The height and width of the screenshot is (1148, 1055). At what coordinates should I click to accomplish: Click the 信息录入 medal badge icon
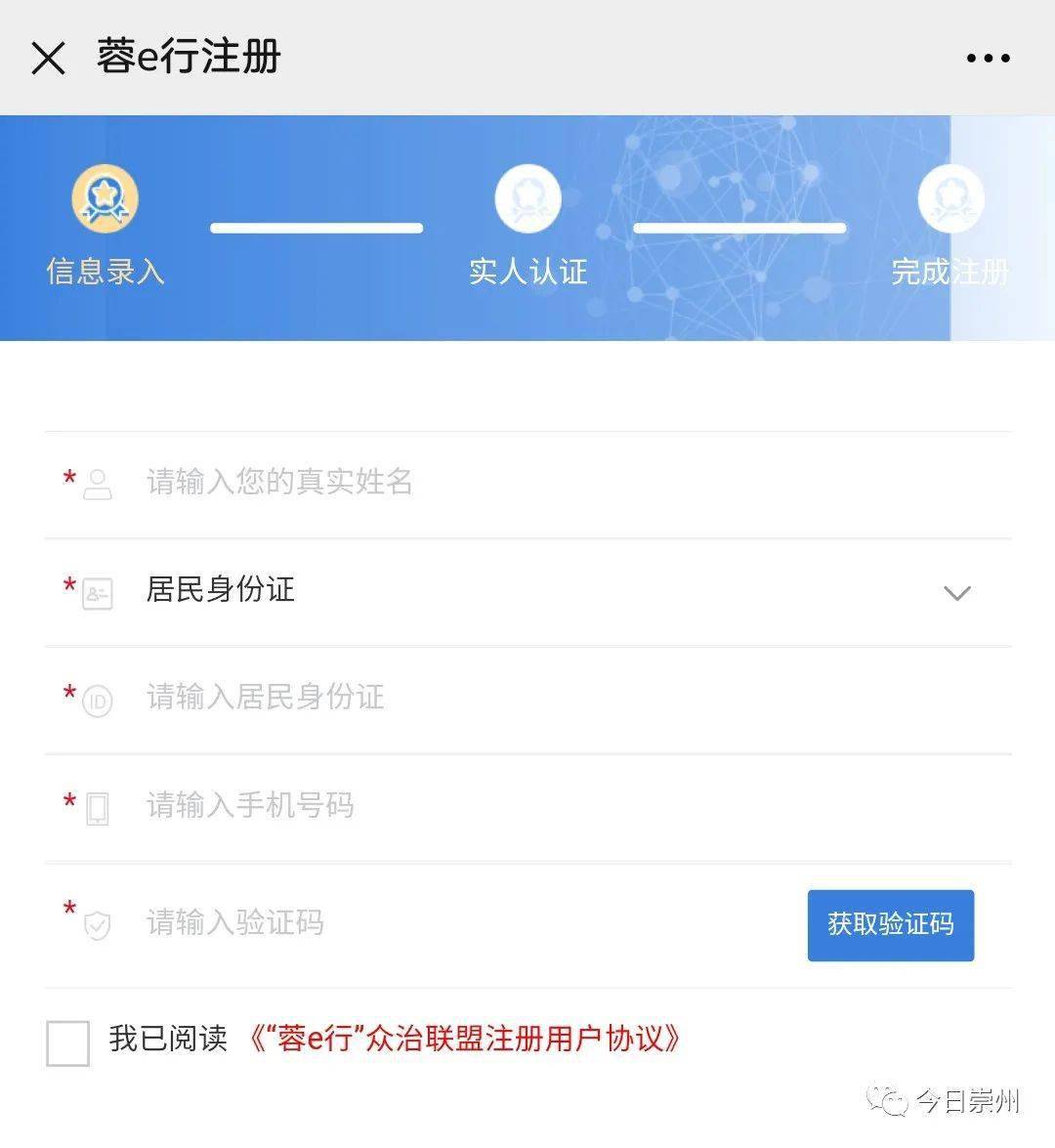click(105, 197)
